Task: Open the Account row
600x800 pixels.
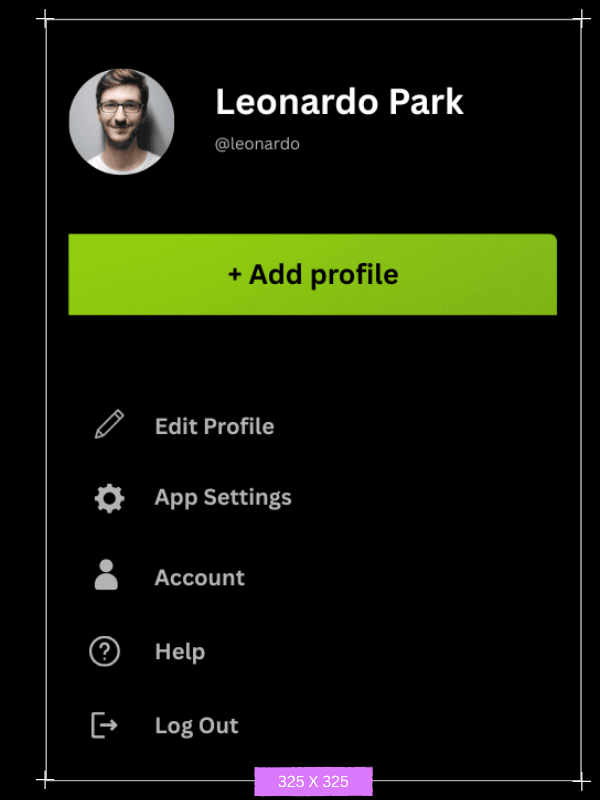Action: coord(199,577)
